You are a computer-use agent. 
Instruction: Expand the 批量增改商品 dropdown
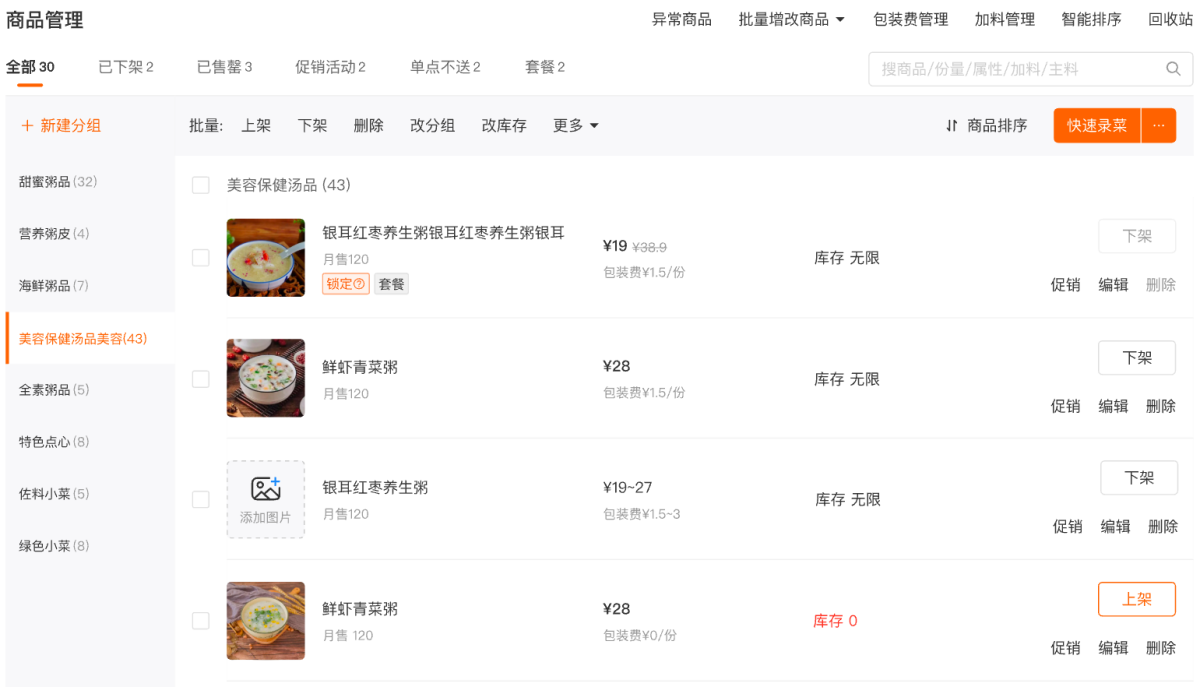point(791,19)
